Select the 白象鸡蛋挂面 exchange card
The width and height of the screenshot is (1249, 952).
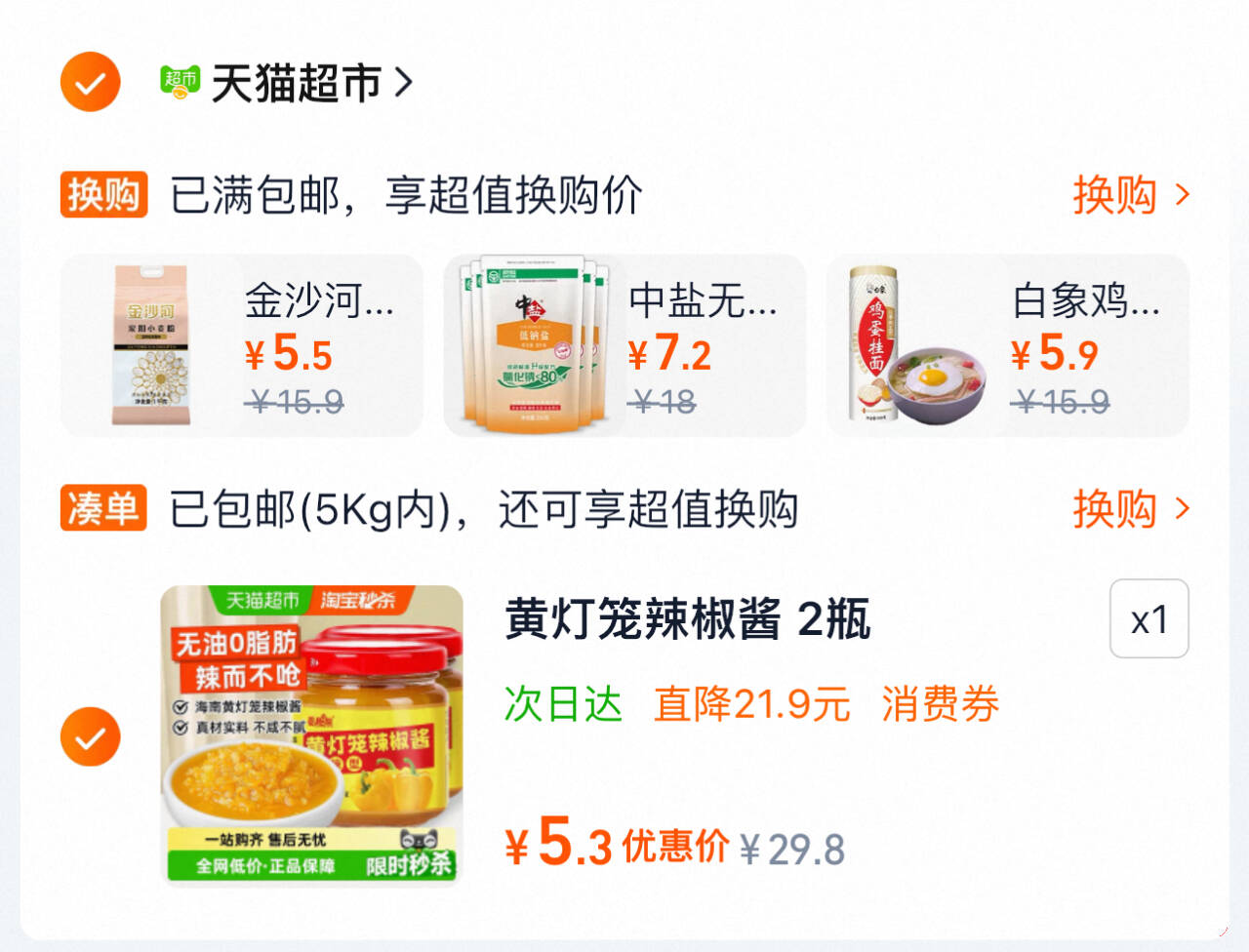pos(1007,345)
